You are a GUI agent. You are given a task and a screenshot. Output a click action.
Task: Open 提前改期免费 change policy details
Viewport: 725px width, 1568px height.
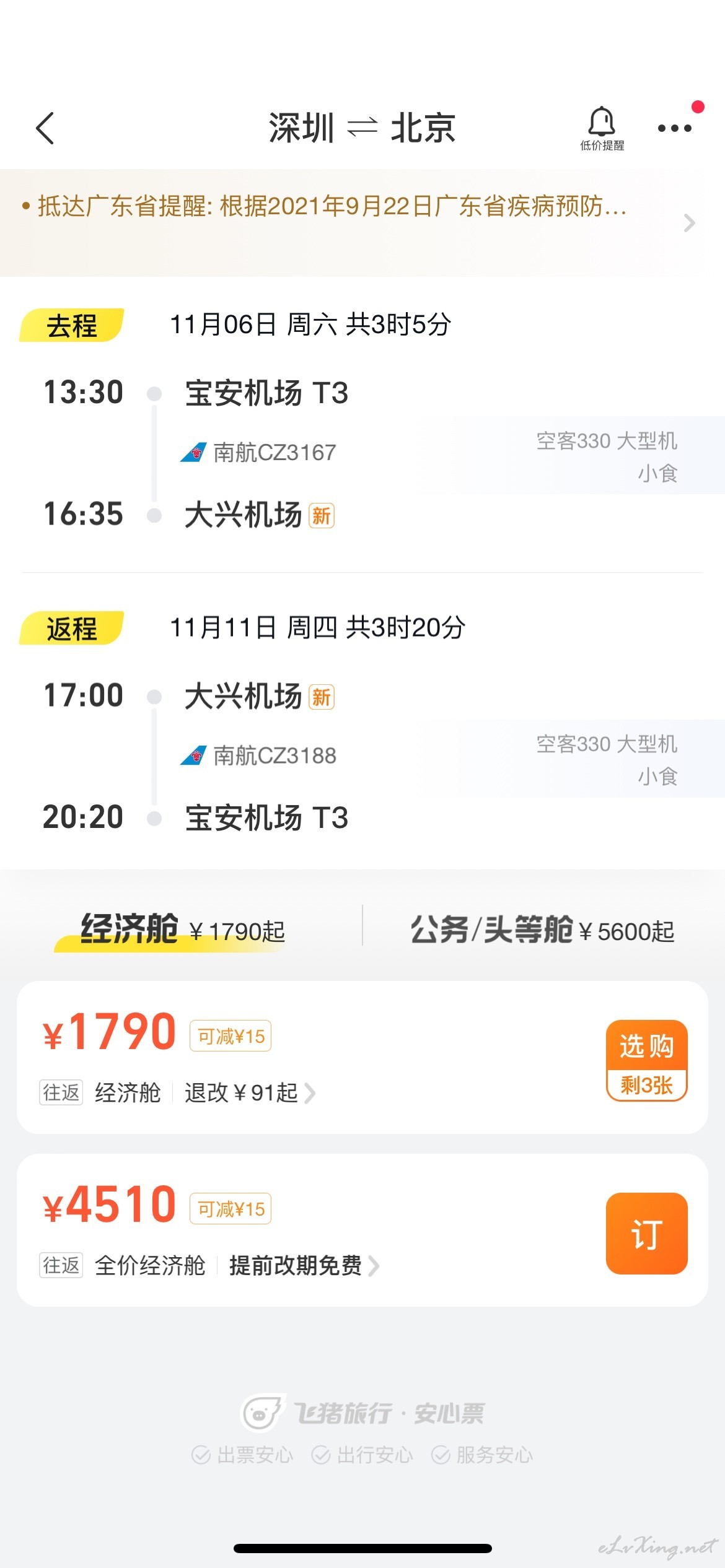click(304, 1266)
